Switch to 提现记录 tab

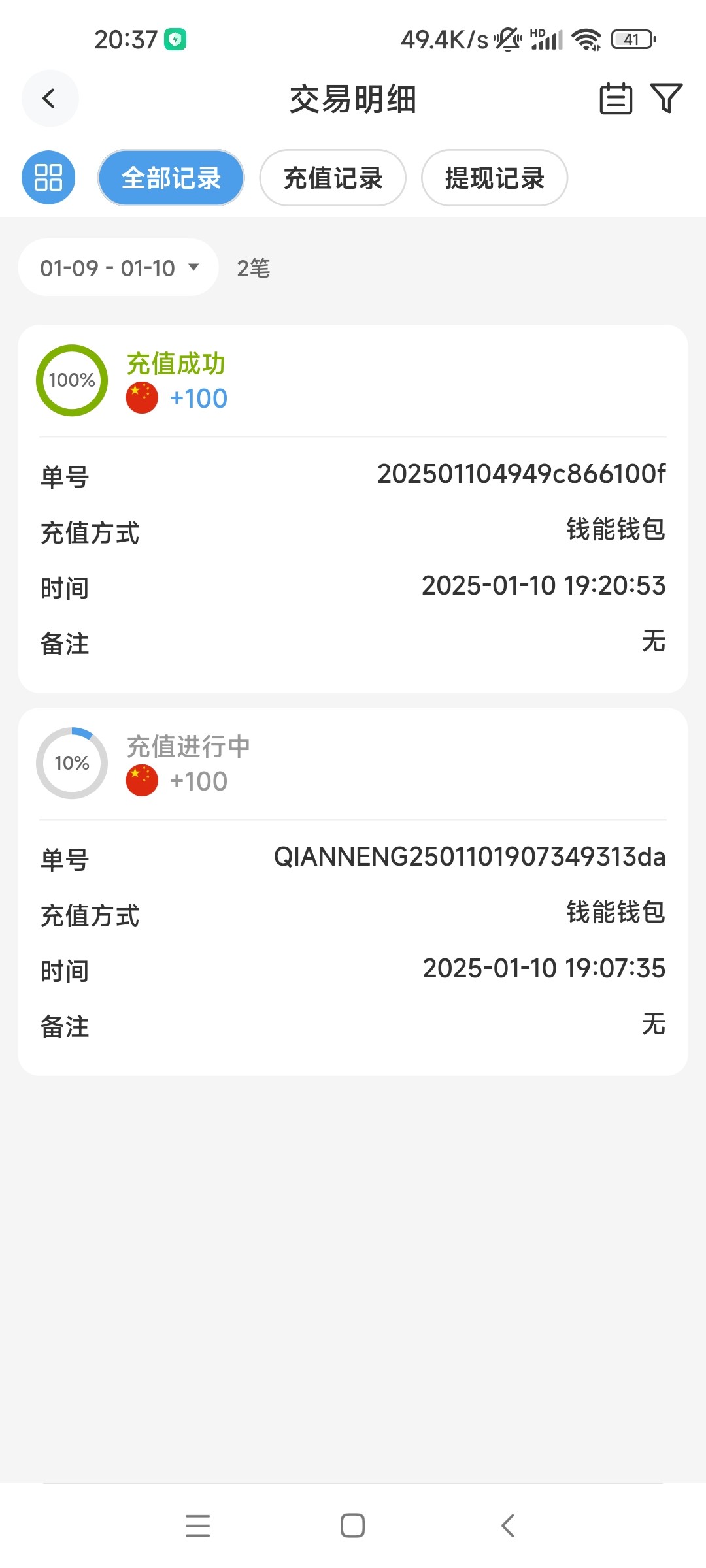pos(494,178)
